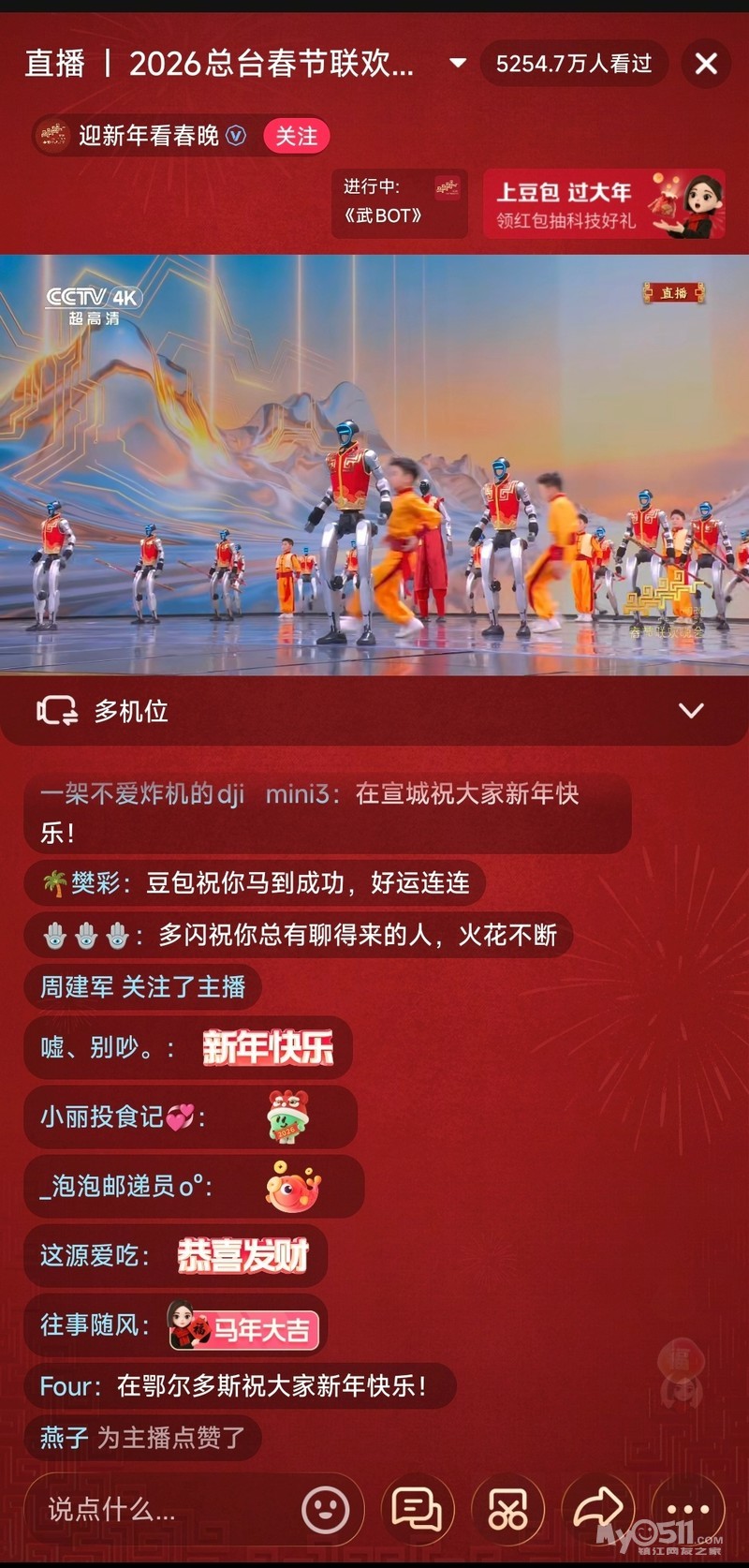749x1568 pixels.
Task: Expand the 多机位 multi-camera chevron
Action: (691, 711)
